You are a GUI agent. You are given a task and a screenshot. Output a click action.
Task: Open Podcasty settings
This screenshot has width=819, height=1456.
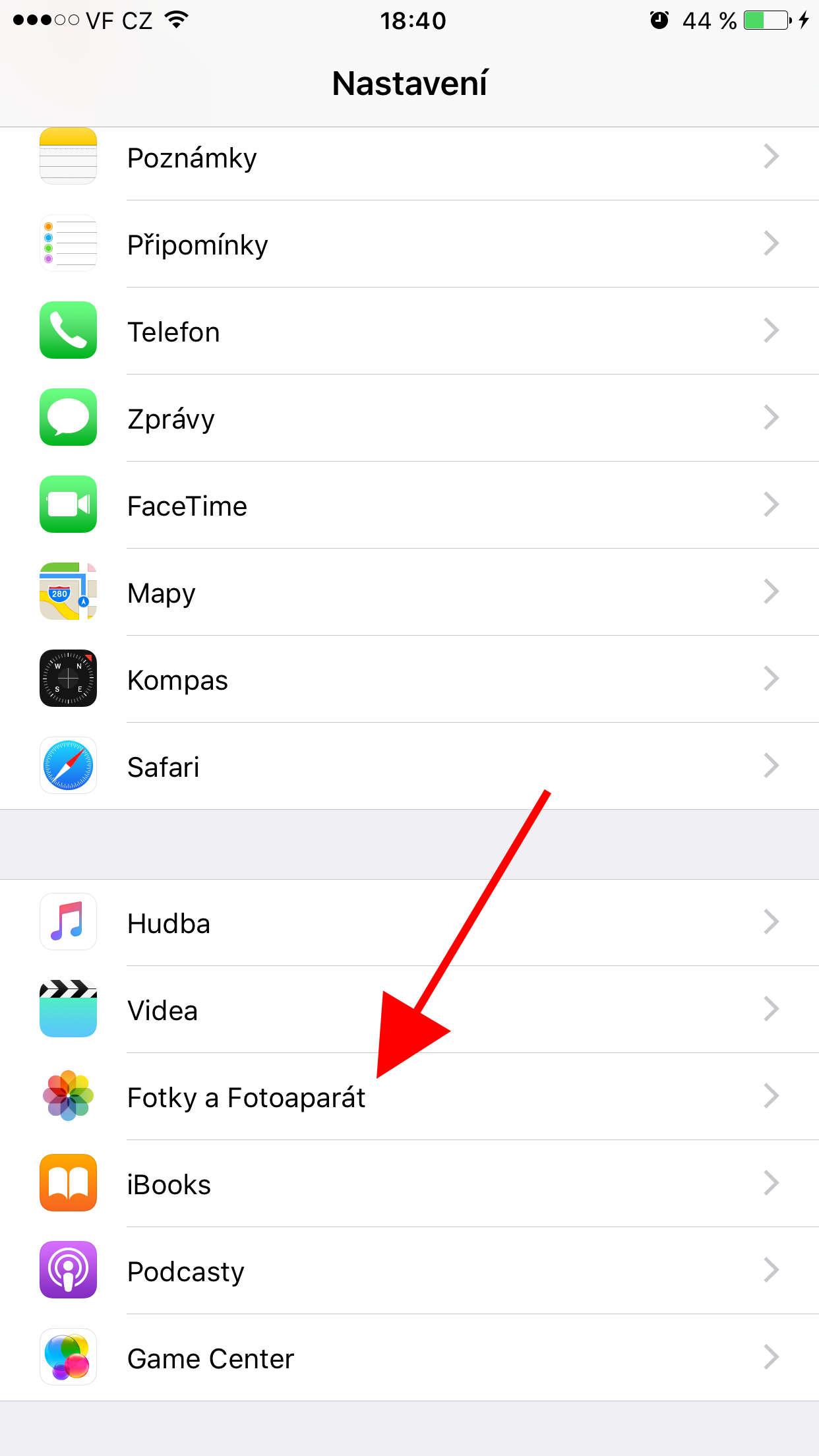pos(409,1271)
